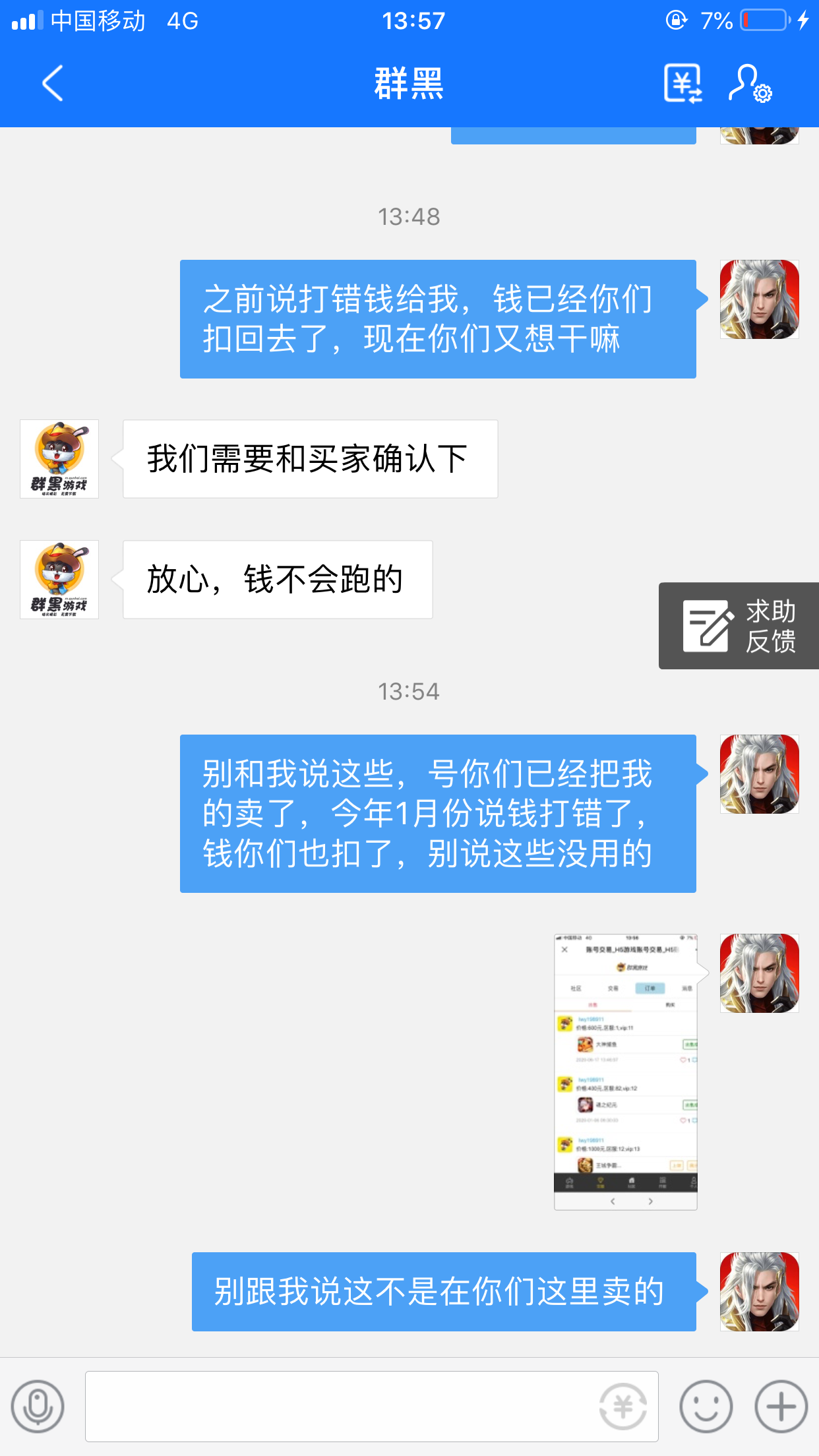Switch to voice input microphone
The image size is (819, 1456).
(x=38, y=1407)
